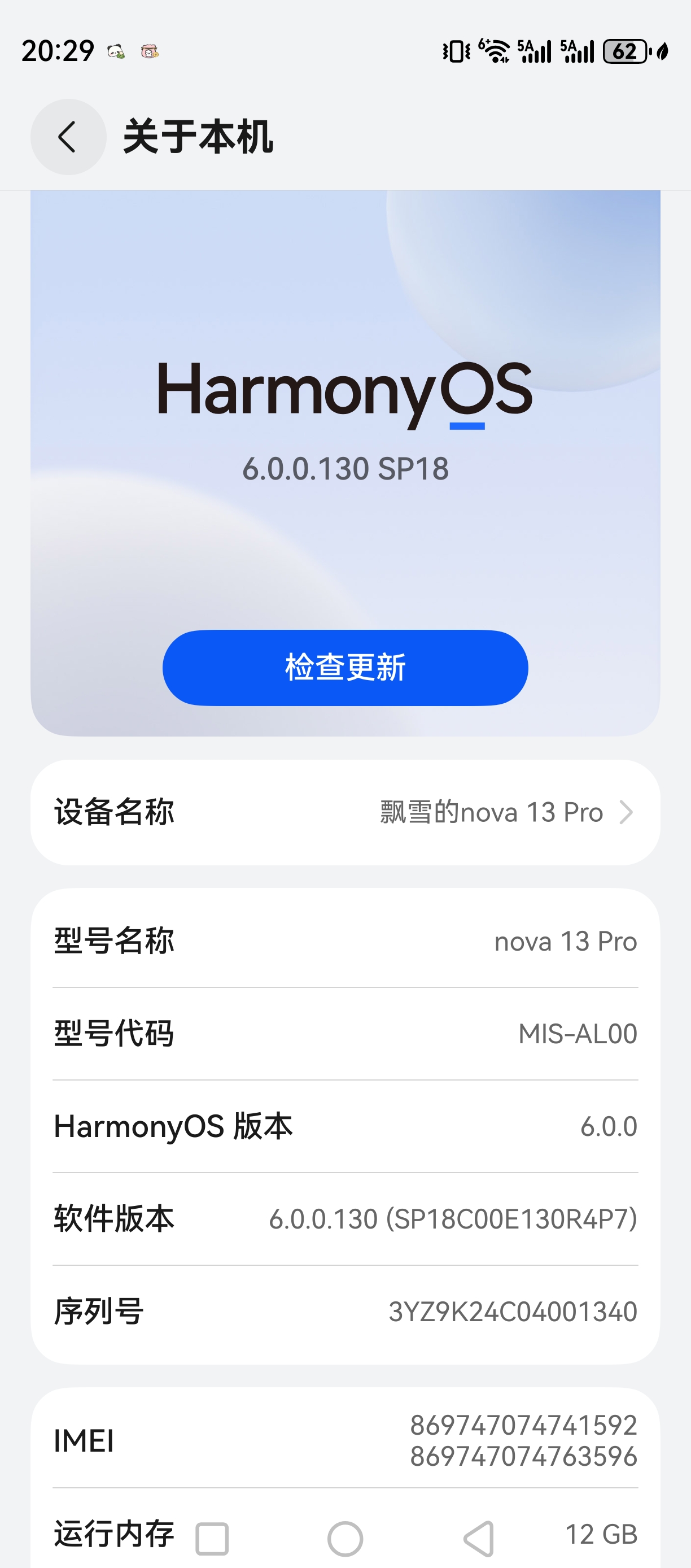Go to home screen via circle button

click(x=345, y=1538)
